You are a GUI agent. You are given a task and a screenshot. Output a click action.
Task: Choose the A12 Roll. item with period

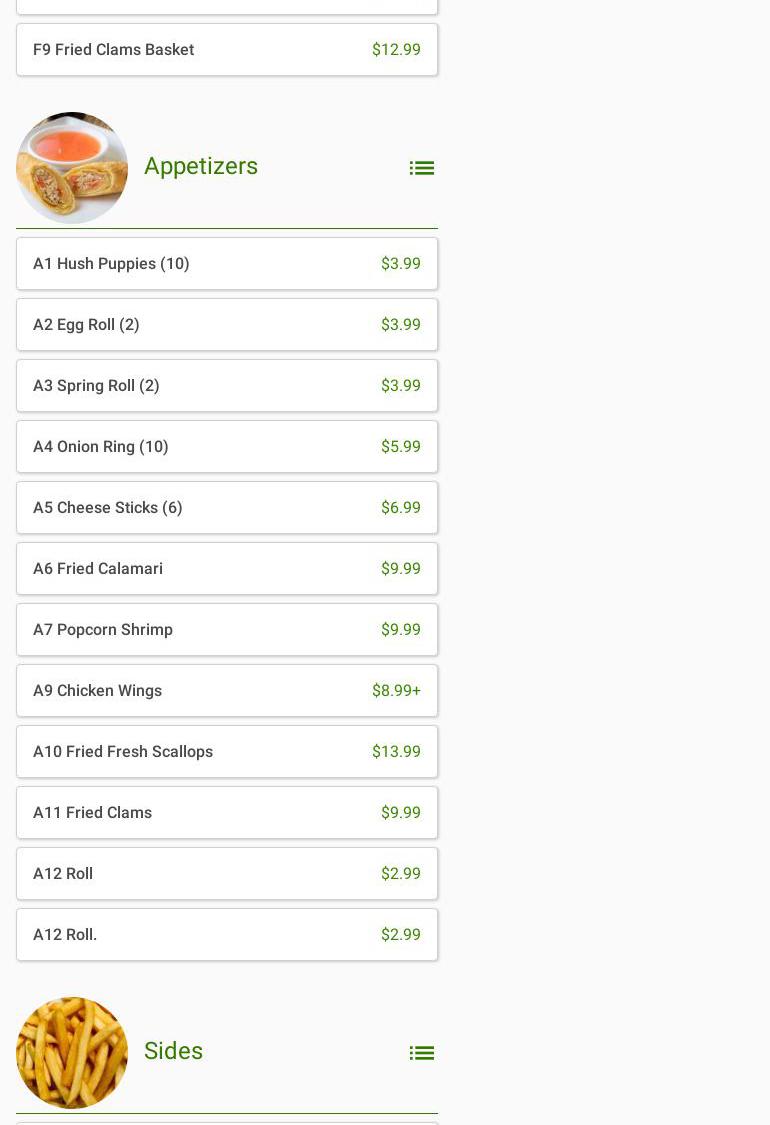click(227, 935)
